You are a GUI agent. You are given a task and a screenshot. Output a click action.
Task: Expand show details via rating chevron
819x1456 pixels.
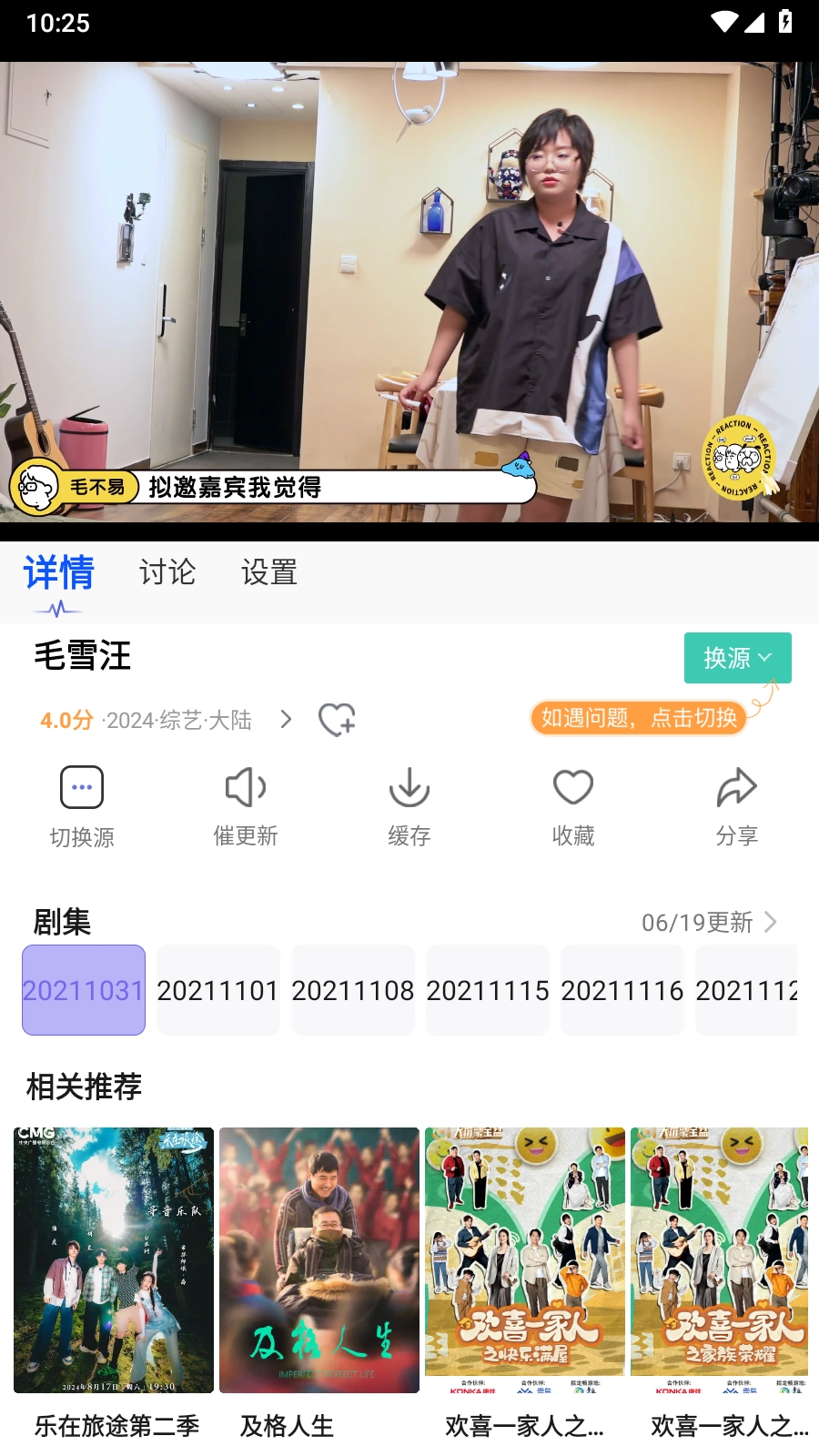(286, 720)
